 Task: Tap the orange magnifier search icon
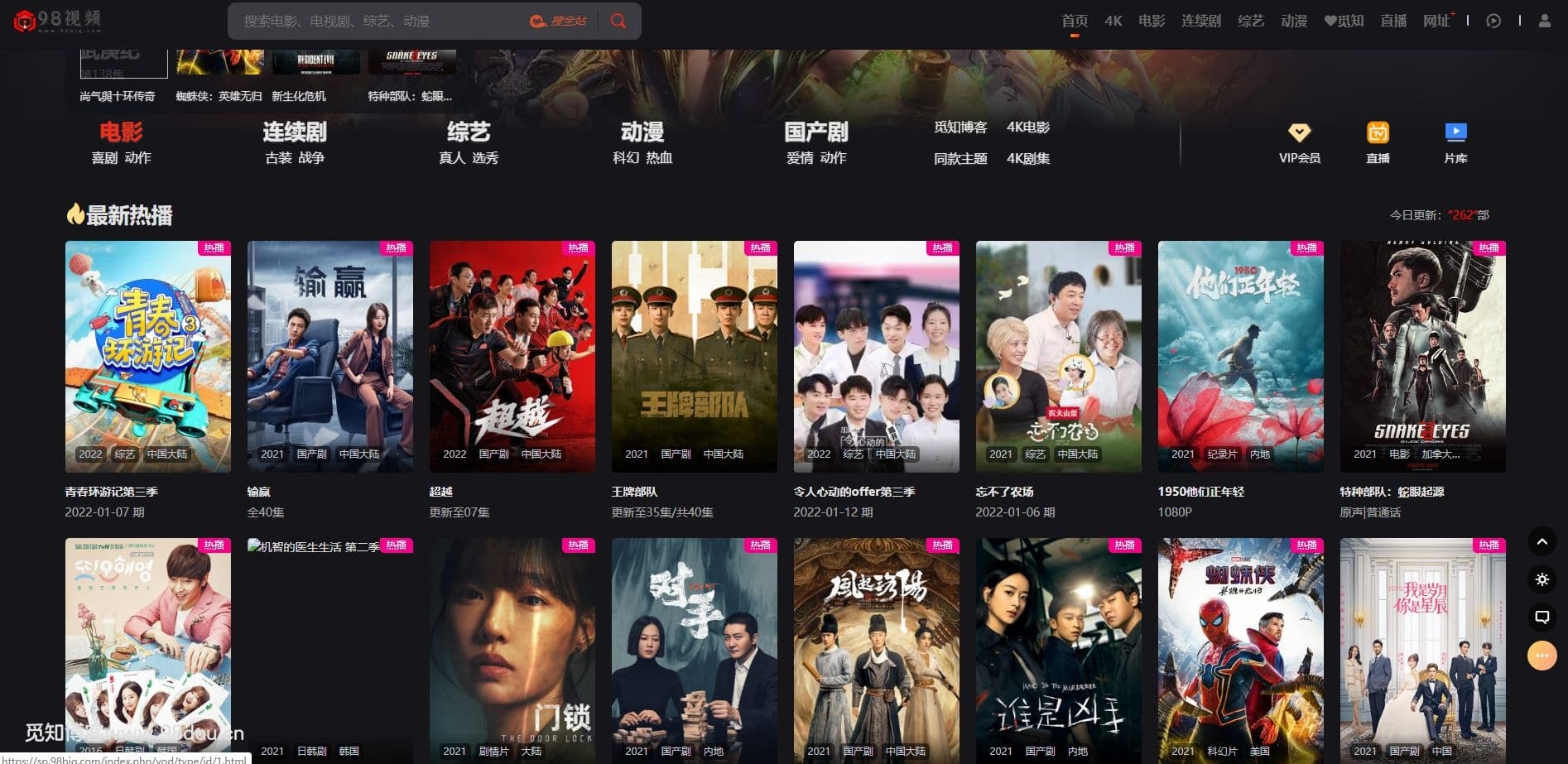click(618, 21)
